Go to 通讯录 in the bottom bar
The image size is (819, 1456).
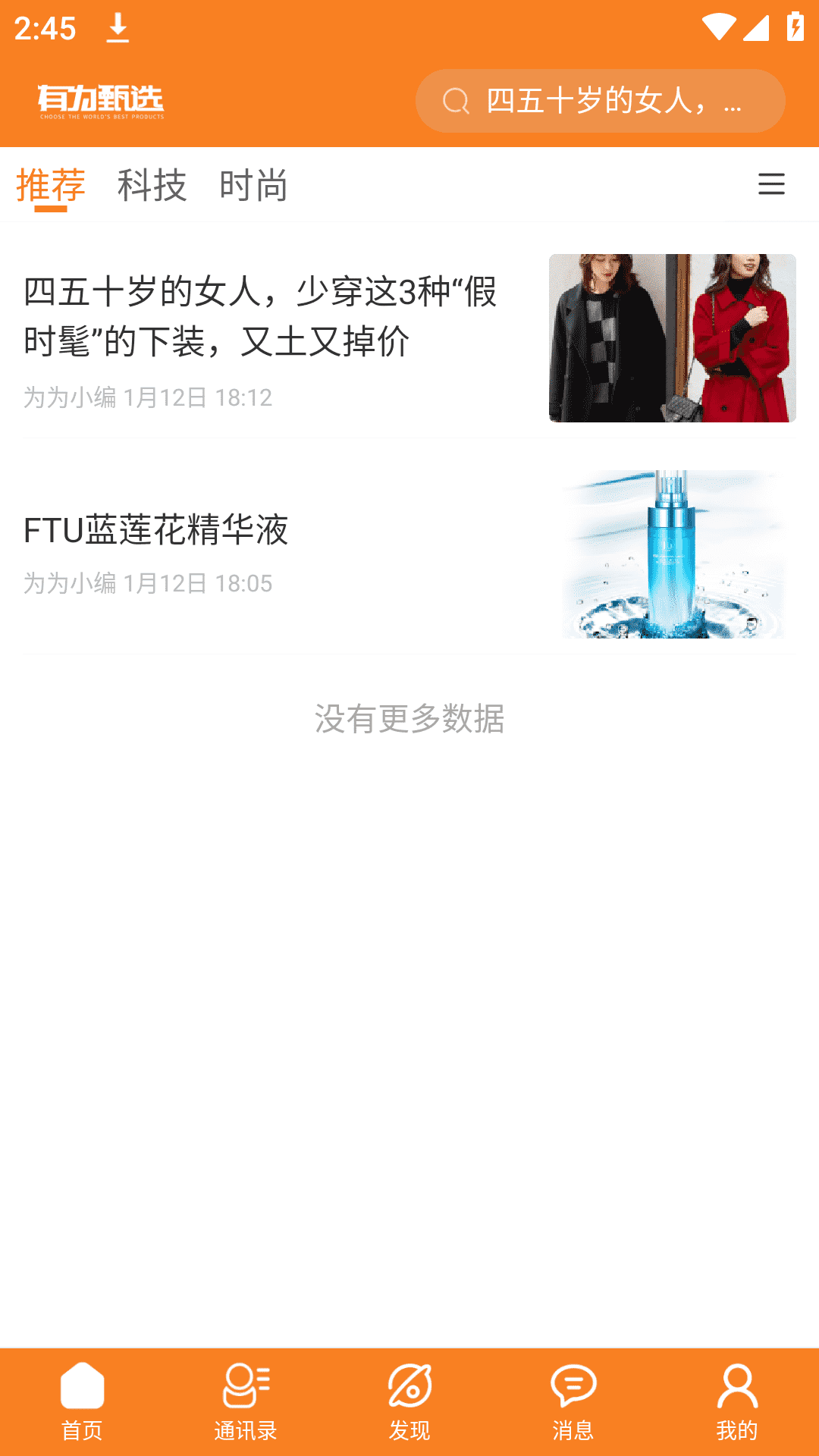pyautogui.click(x=246, y=1401)
